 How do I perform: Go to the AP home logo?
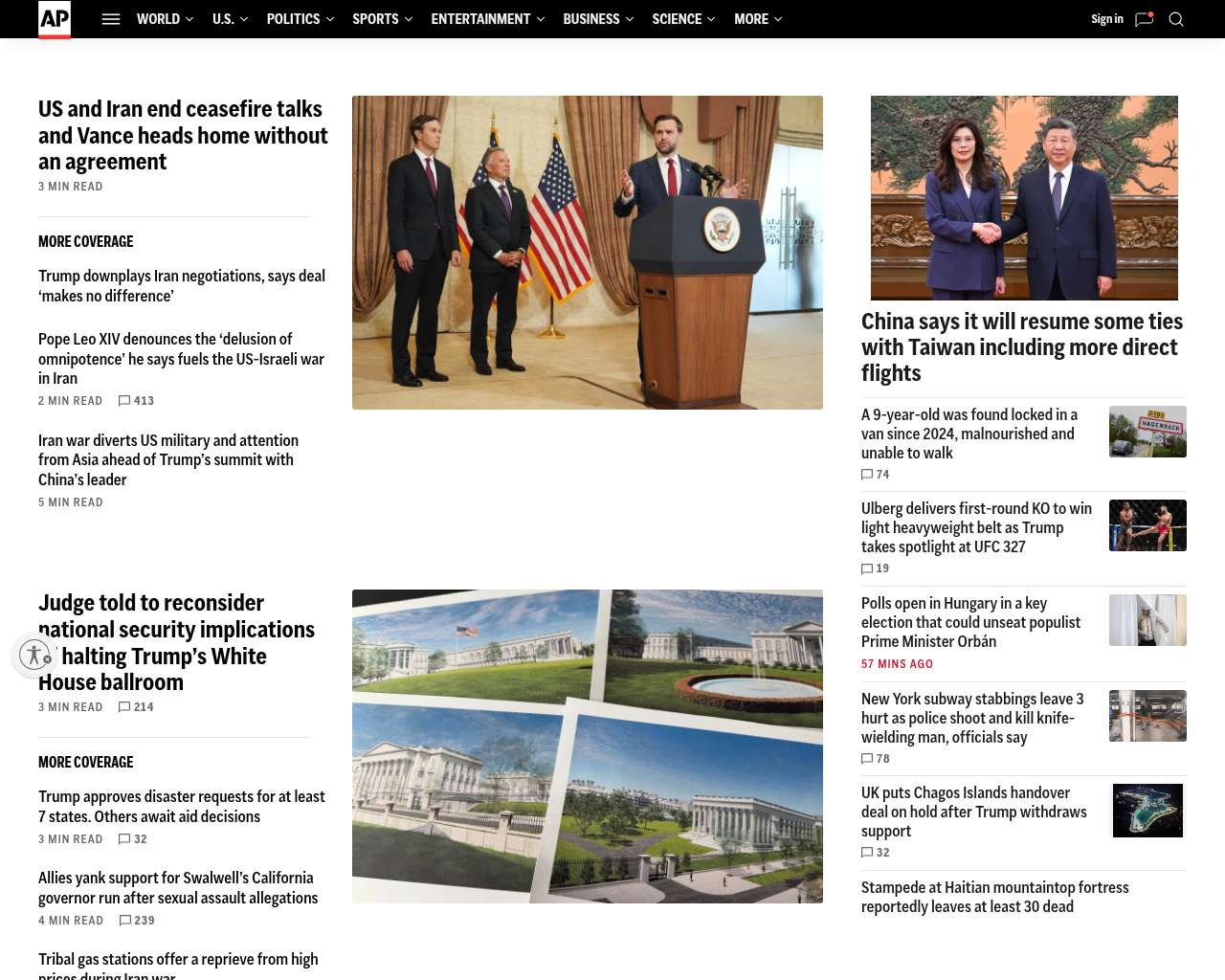point(55,19)
